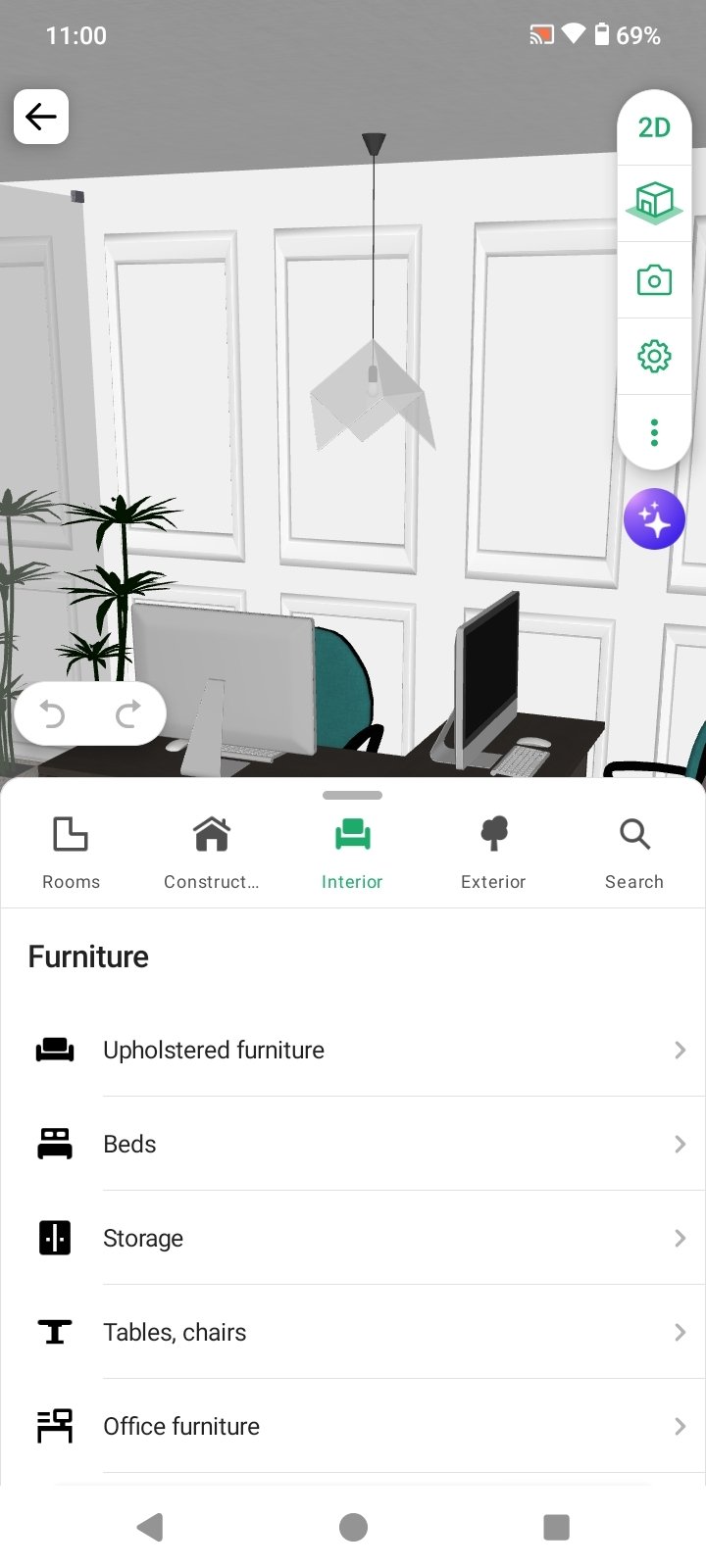706x1568 pixels.
Task: Open the Storage category
Action: tap(353, 1238)
